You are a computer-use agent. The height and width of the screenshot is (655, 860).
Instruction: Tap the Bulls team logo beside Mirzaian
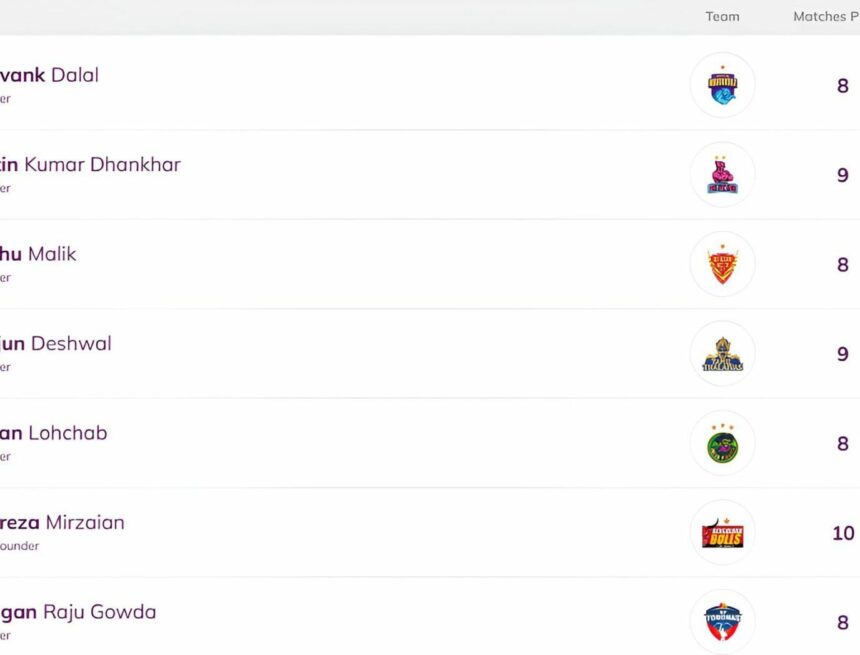tap(722, 533)
